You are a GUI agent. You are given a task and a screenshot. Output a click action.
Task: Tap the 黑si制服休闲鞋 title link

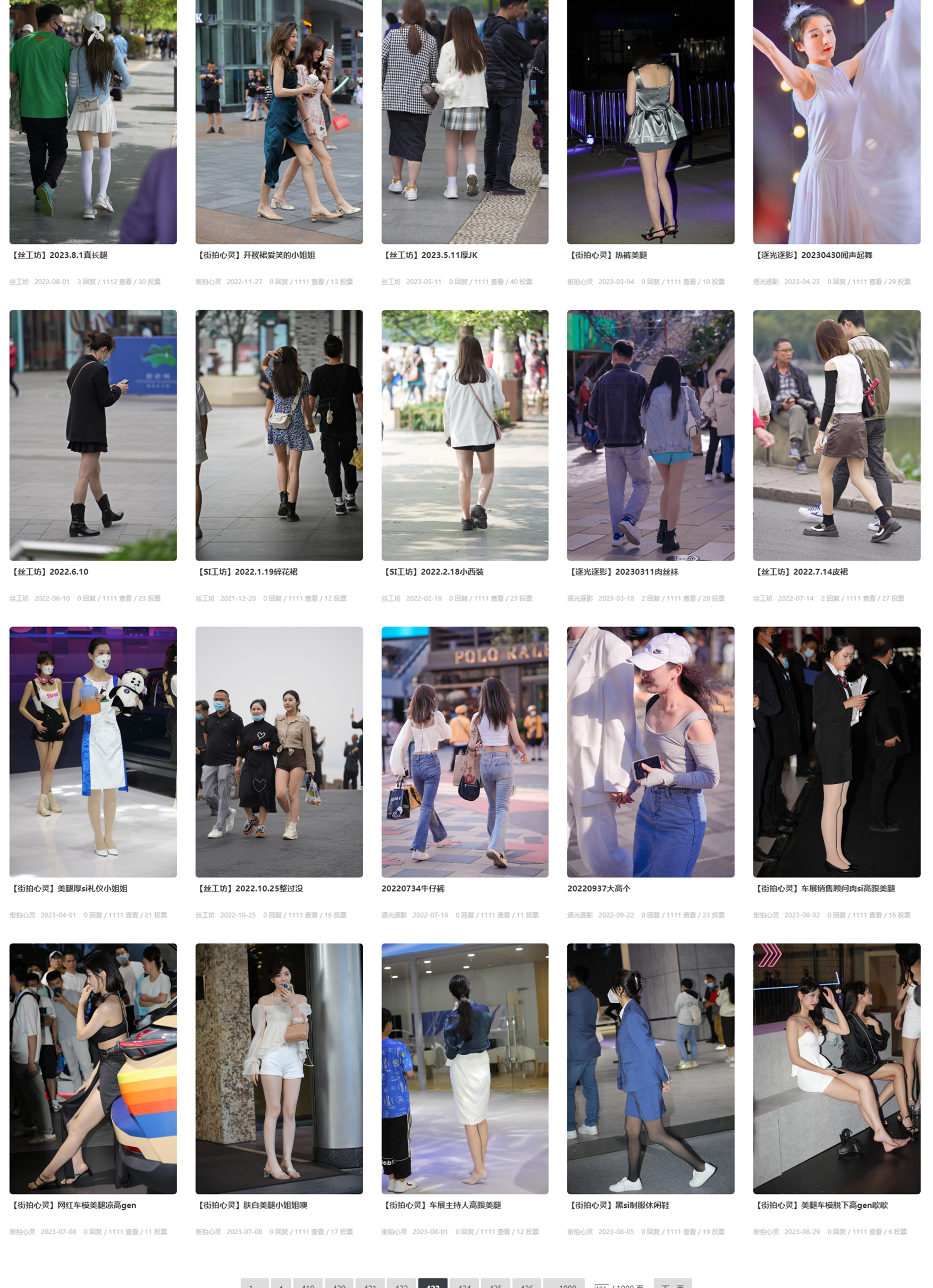click(618, 1205)
